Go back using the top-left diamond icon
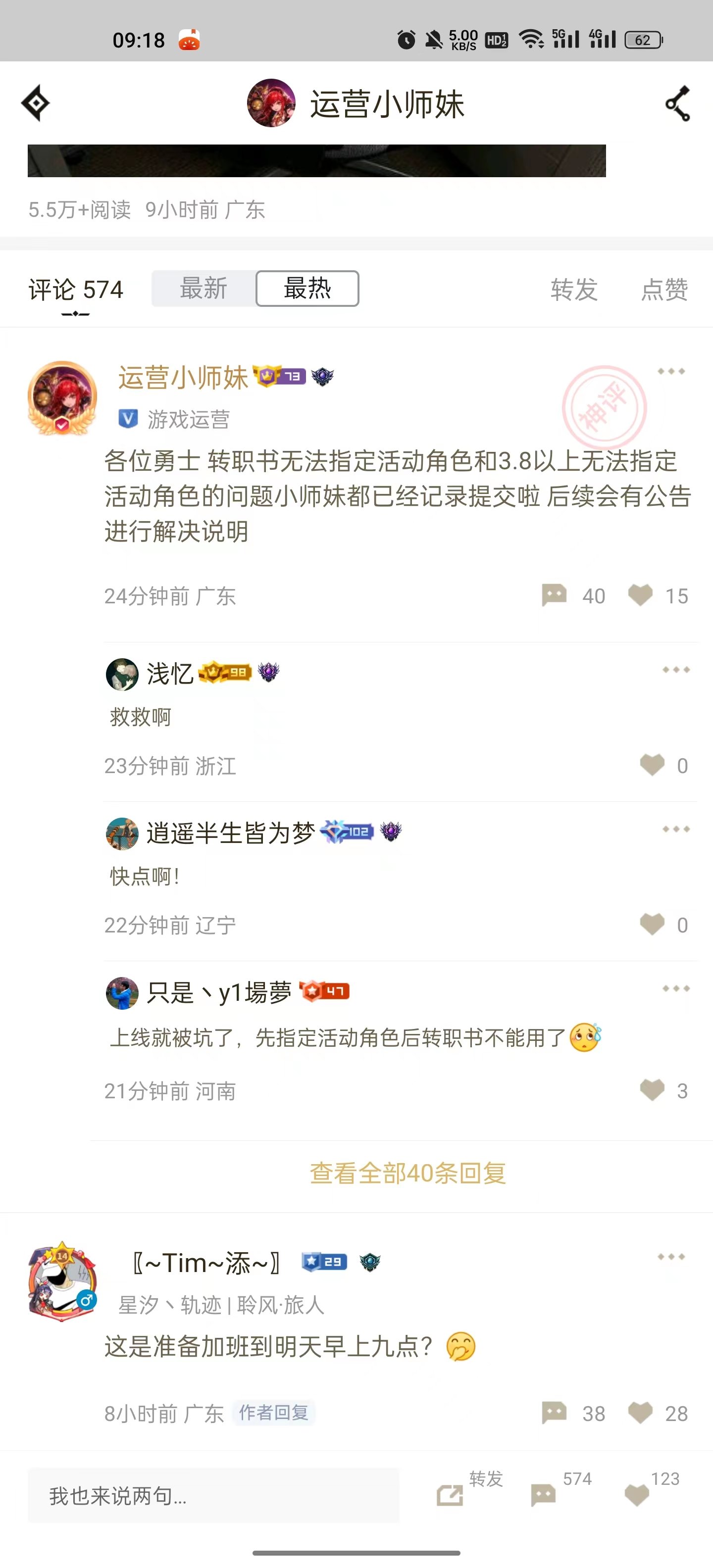713x1568 pixels. (x=35, y=103)
